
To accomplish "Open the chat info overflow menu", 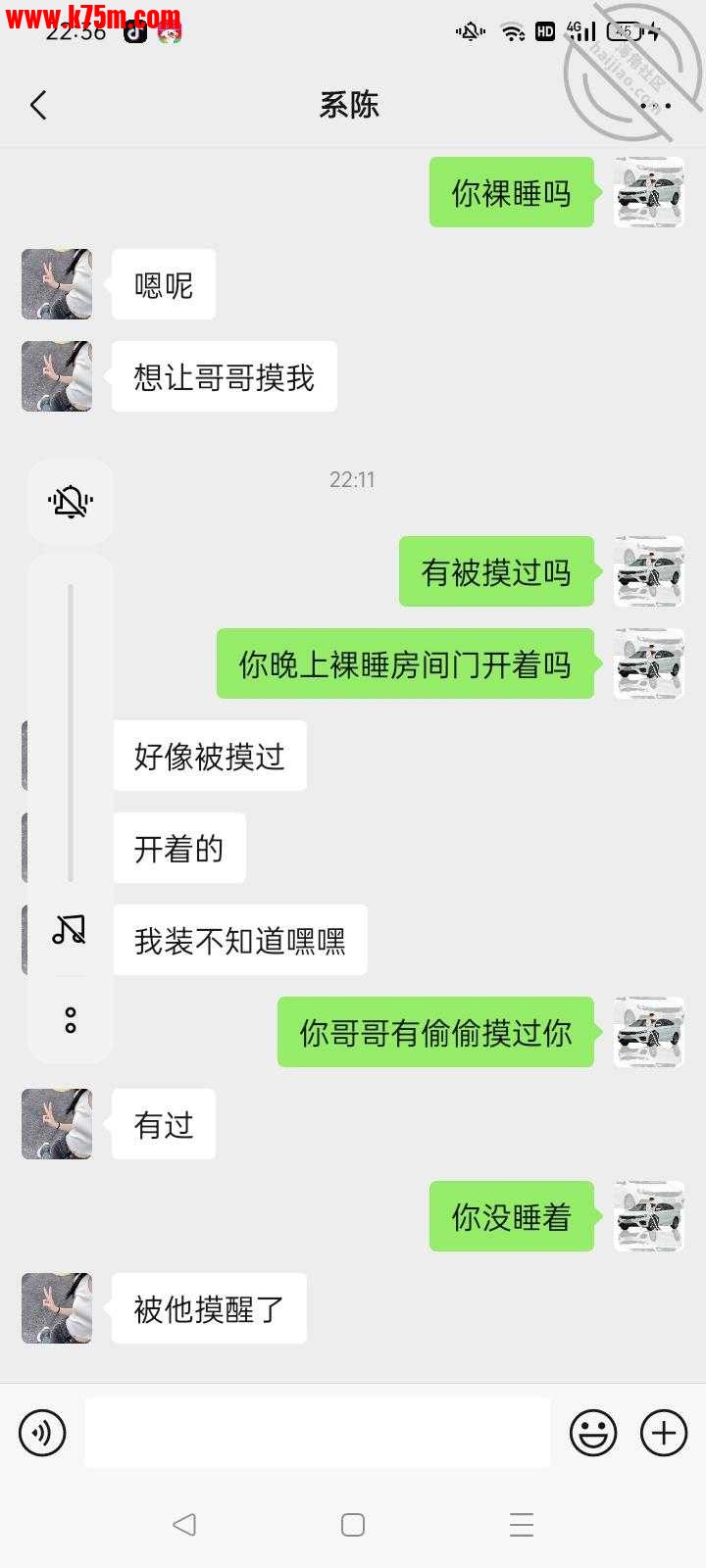I will coord(655,105).
